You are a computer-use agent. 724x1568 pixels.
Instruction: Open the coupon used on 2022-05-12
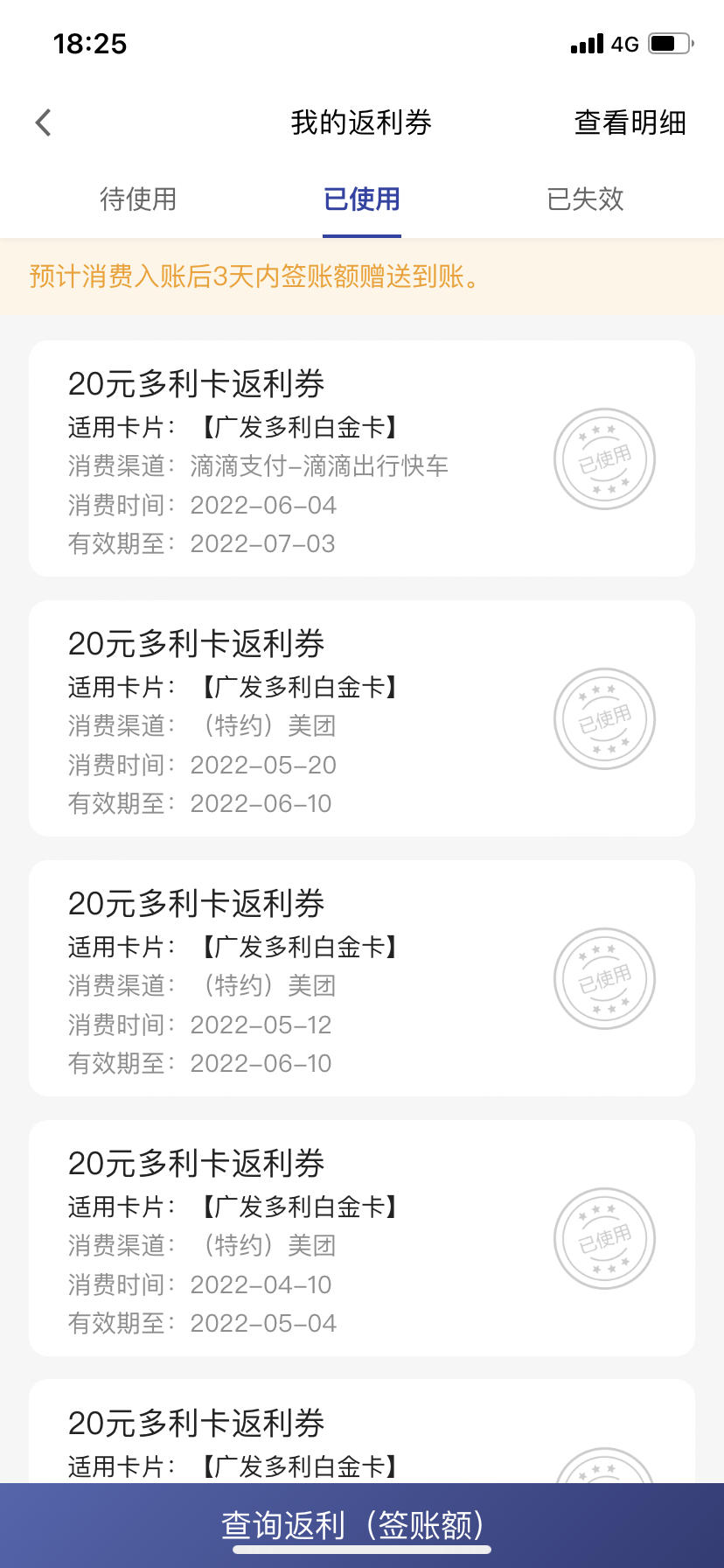(x=362, y=978)
